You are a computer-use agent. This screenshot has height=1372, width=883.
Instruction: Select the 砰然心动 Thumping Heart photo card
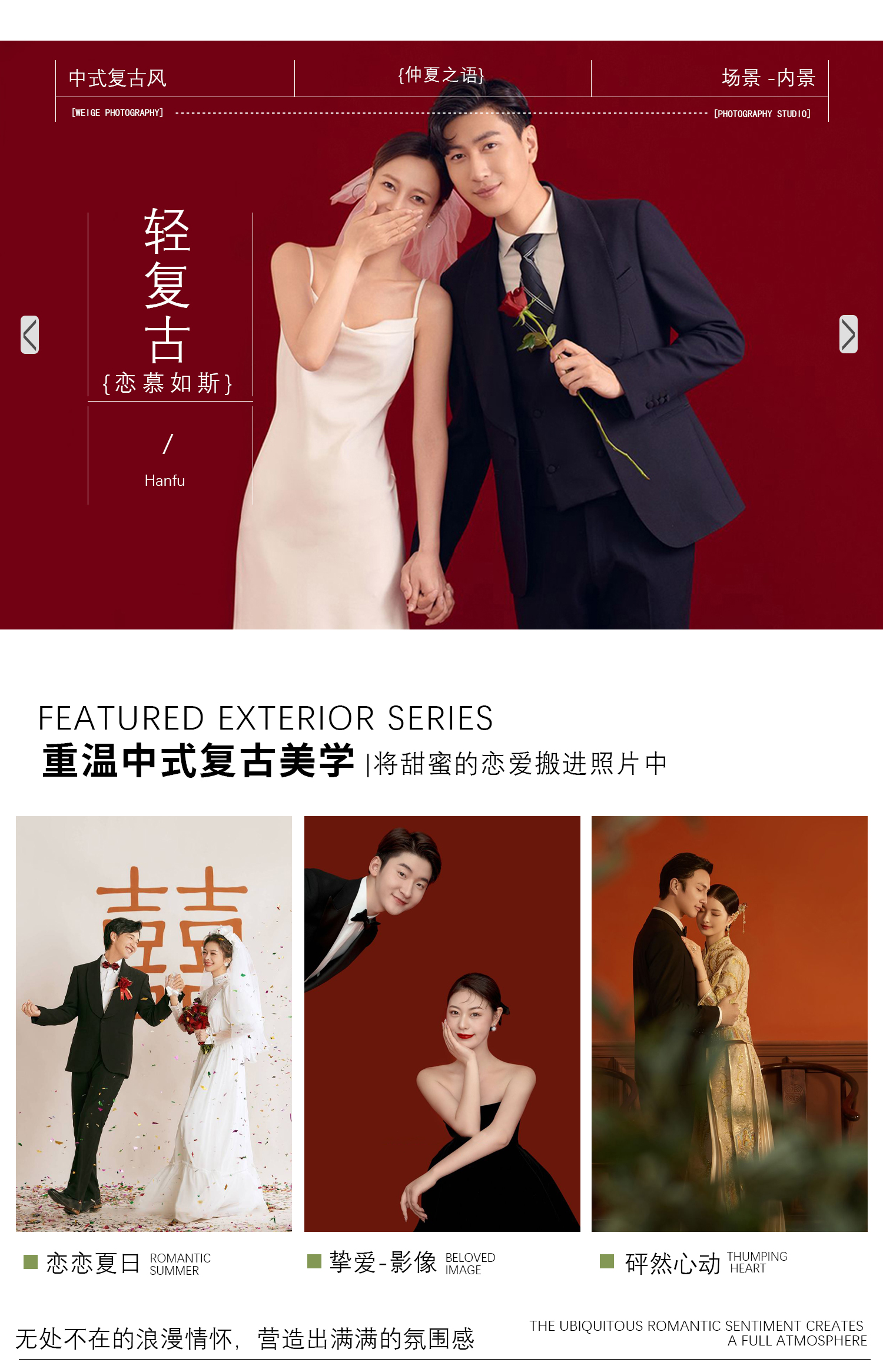(x=729, y=1023)
